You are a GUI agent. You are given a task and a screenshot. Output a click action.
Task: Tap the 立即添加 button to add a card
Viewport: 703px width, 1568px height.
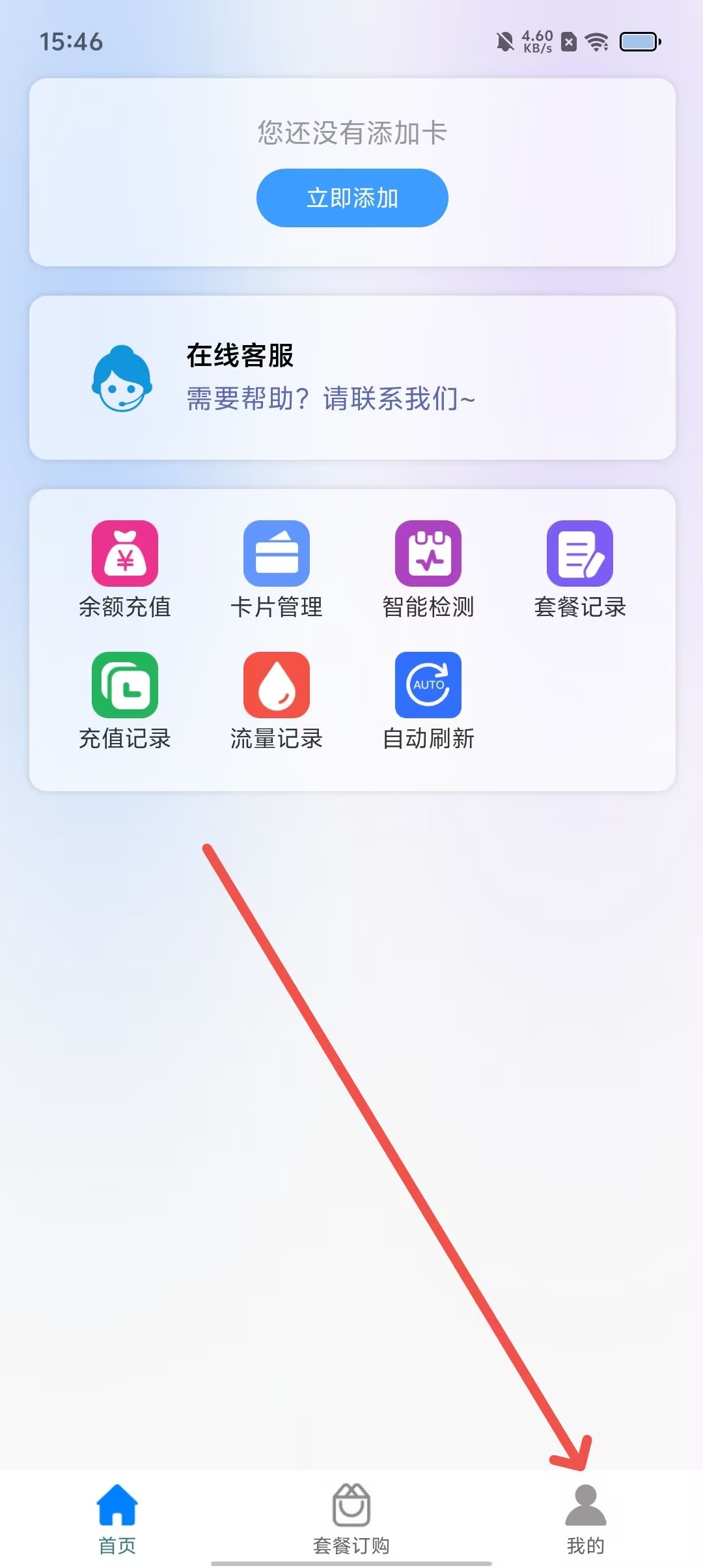click(x=352, y=198)
